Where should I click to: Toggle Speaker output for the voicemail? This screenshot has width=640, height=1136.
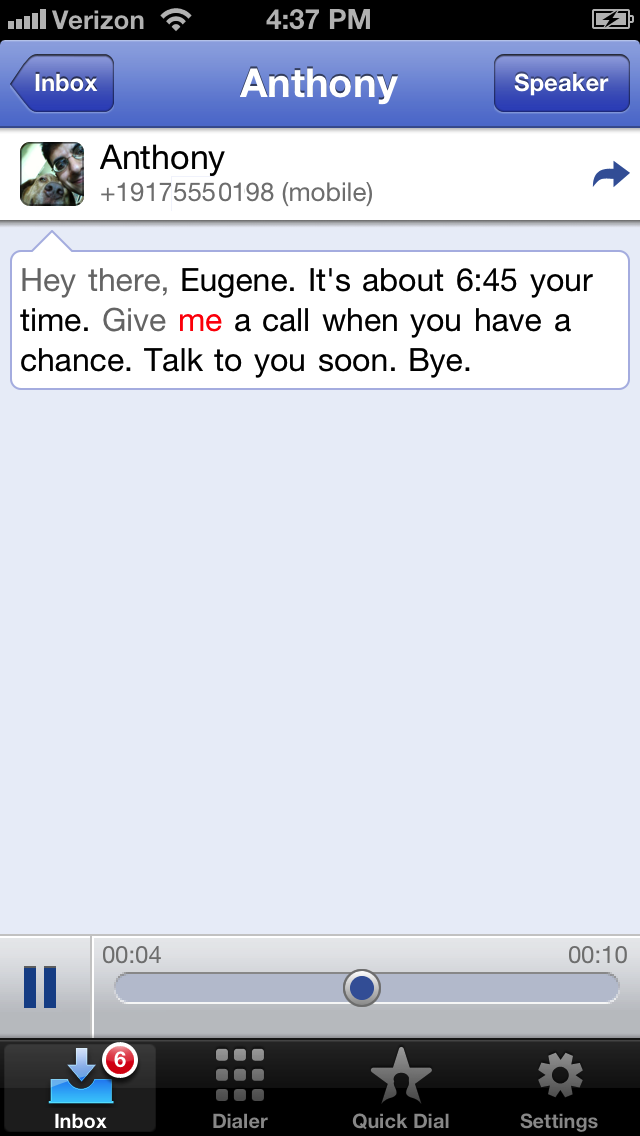coord(560,84)
